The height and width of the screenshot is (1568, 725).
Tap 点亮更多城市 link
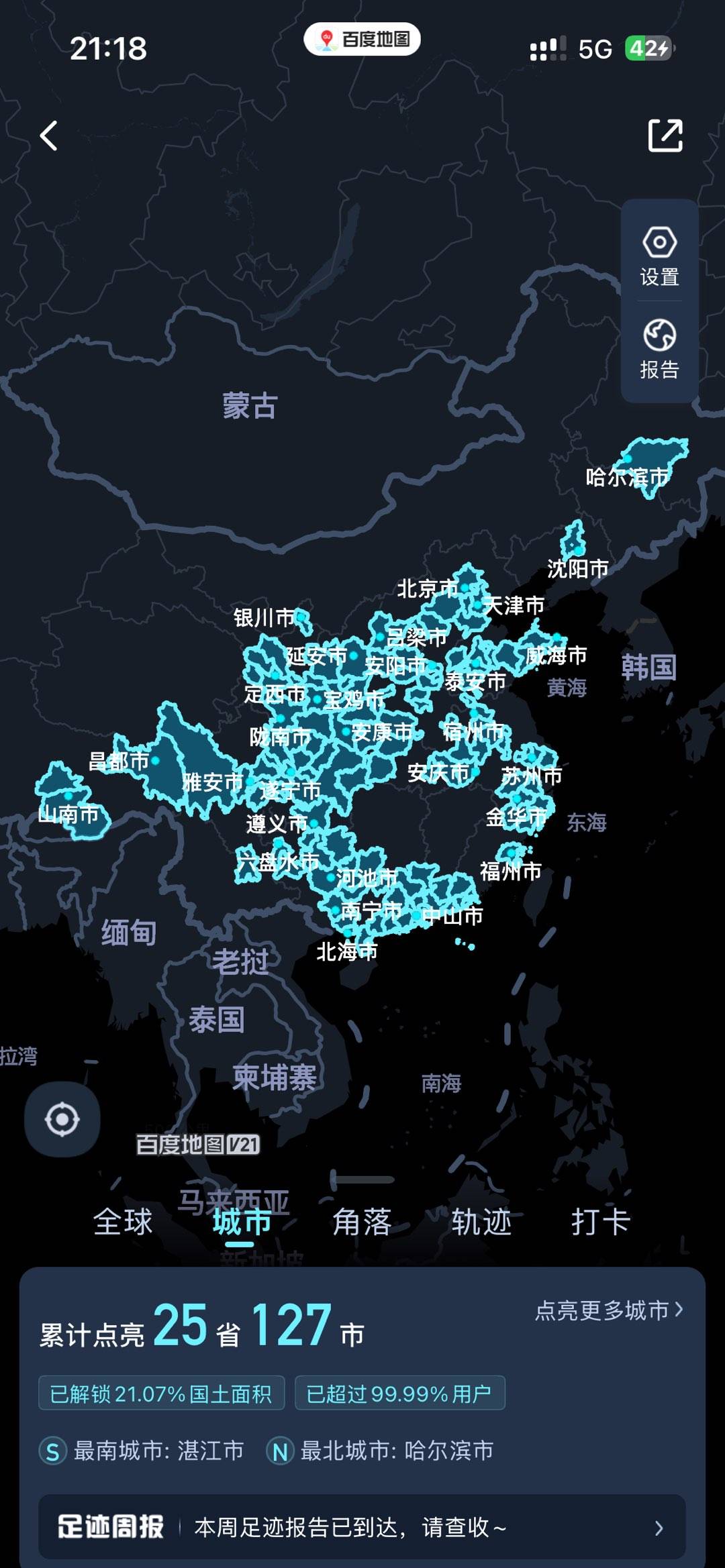tap(608, 1310)
